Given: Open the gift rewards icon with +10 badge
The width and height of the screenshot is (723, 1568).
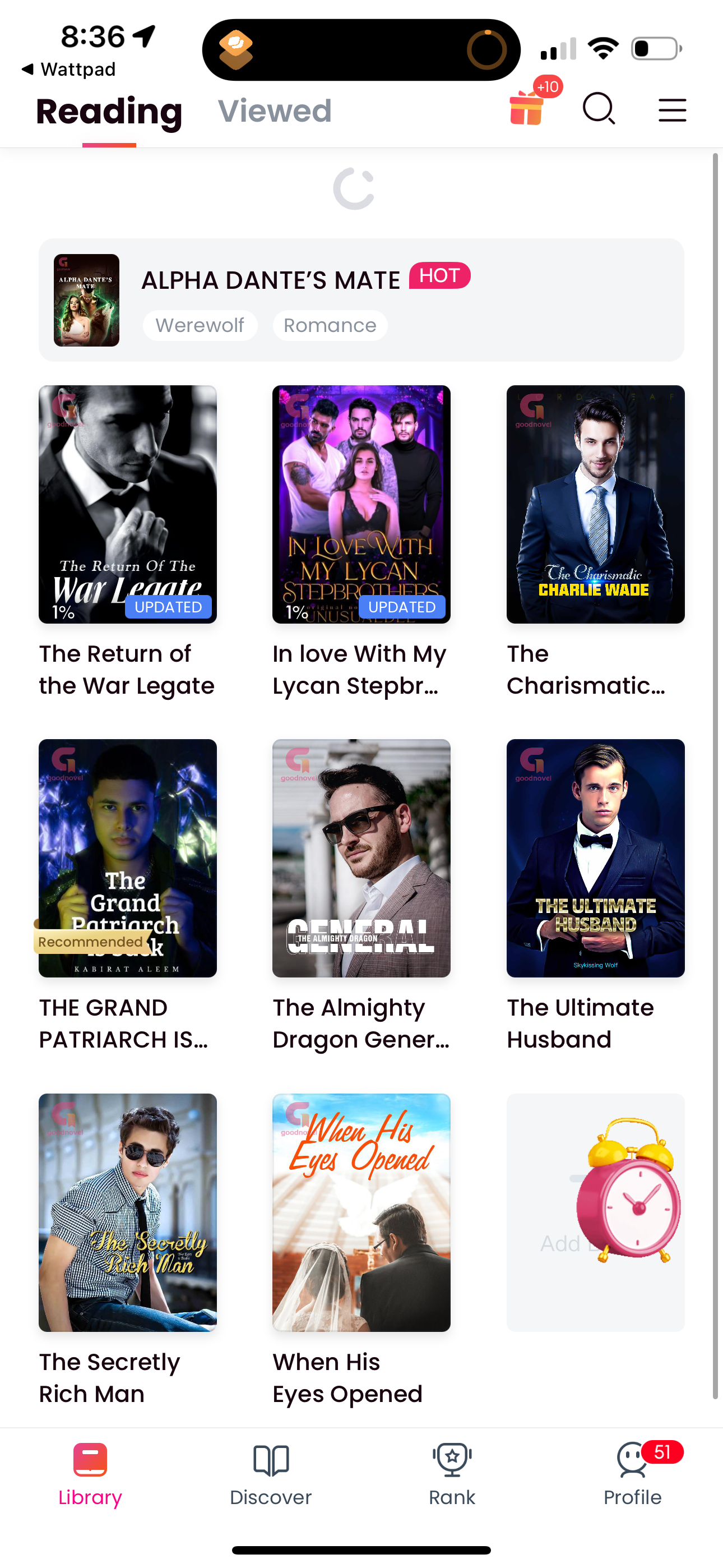Looking at the screenshot, I should tap(527, 109).
